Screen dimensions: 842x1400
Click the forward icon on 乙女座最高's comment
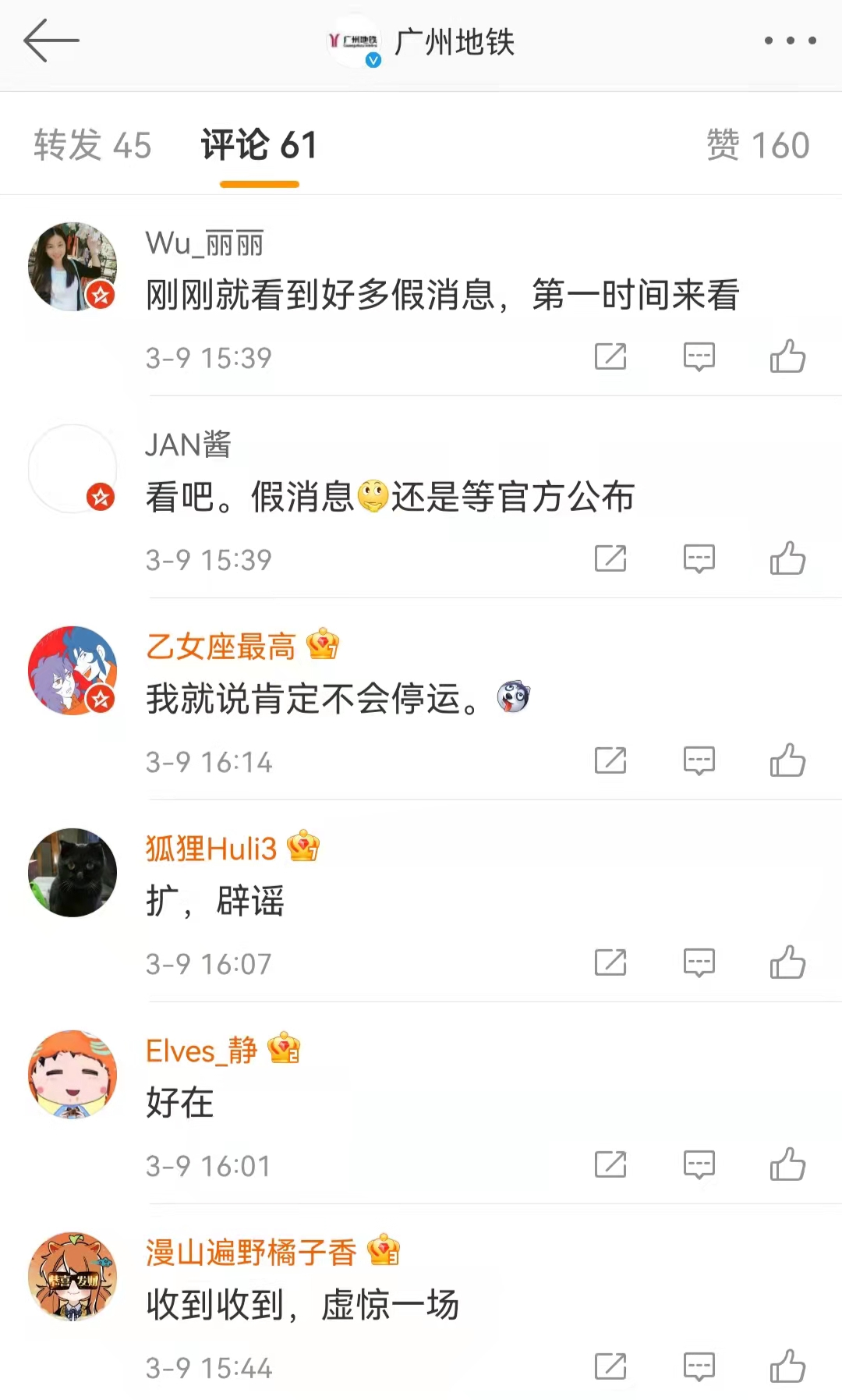click(x=610, y=760)
